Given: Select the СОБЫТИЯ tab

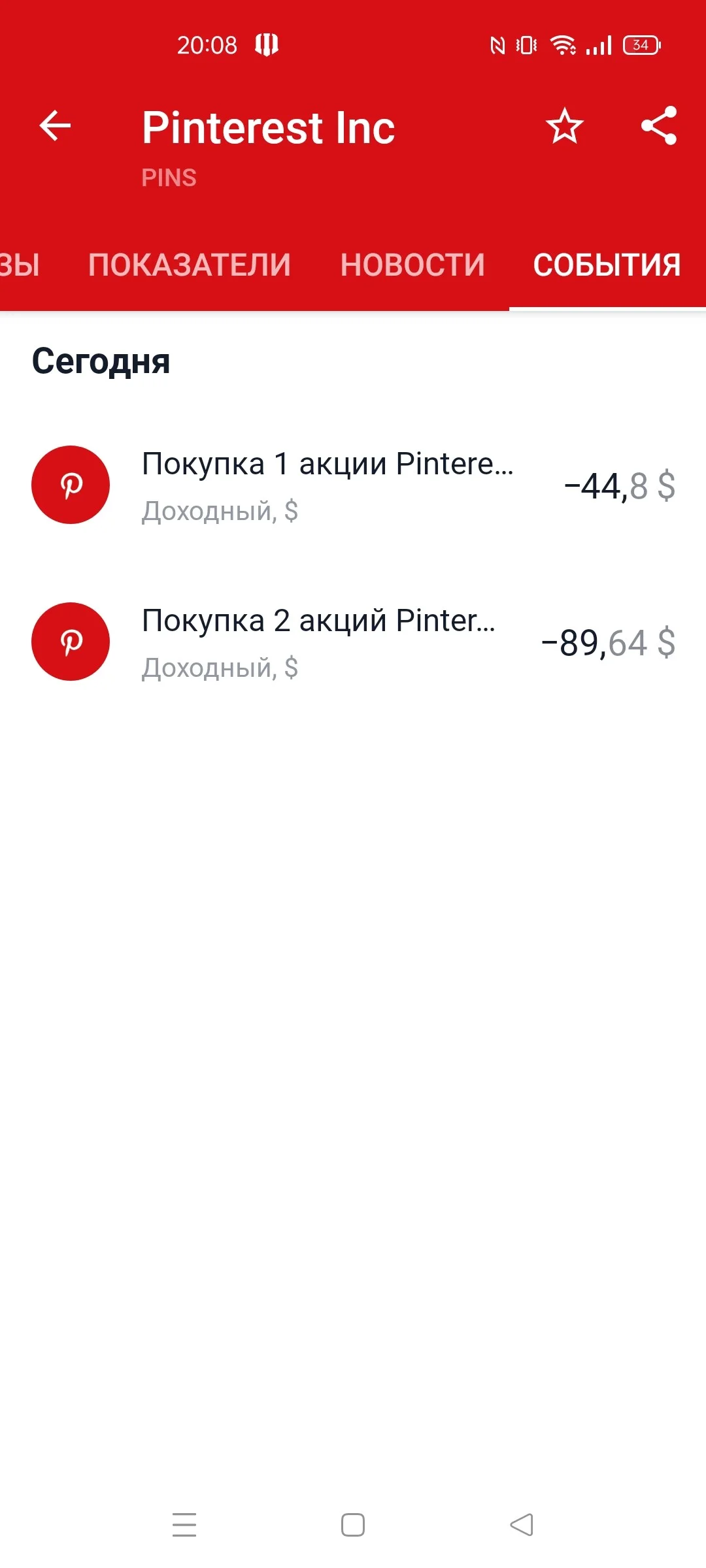Looking at the screenshot, I should (x=607, y=265).
